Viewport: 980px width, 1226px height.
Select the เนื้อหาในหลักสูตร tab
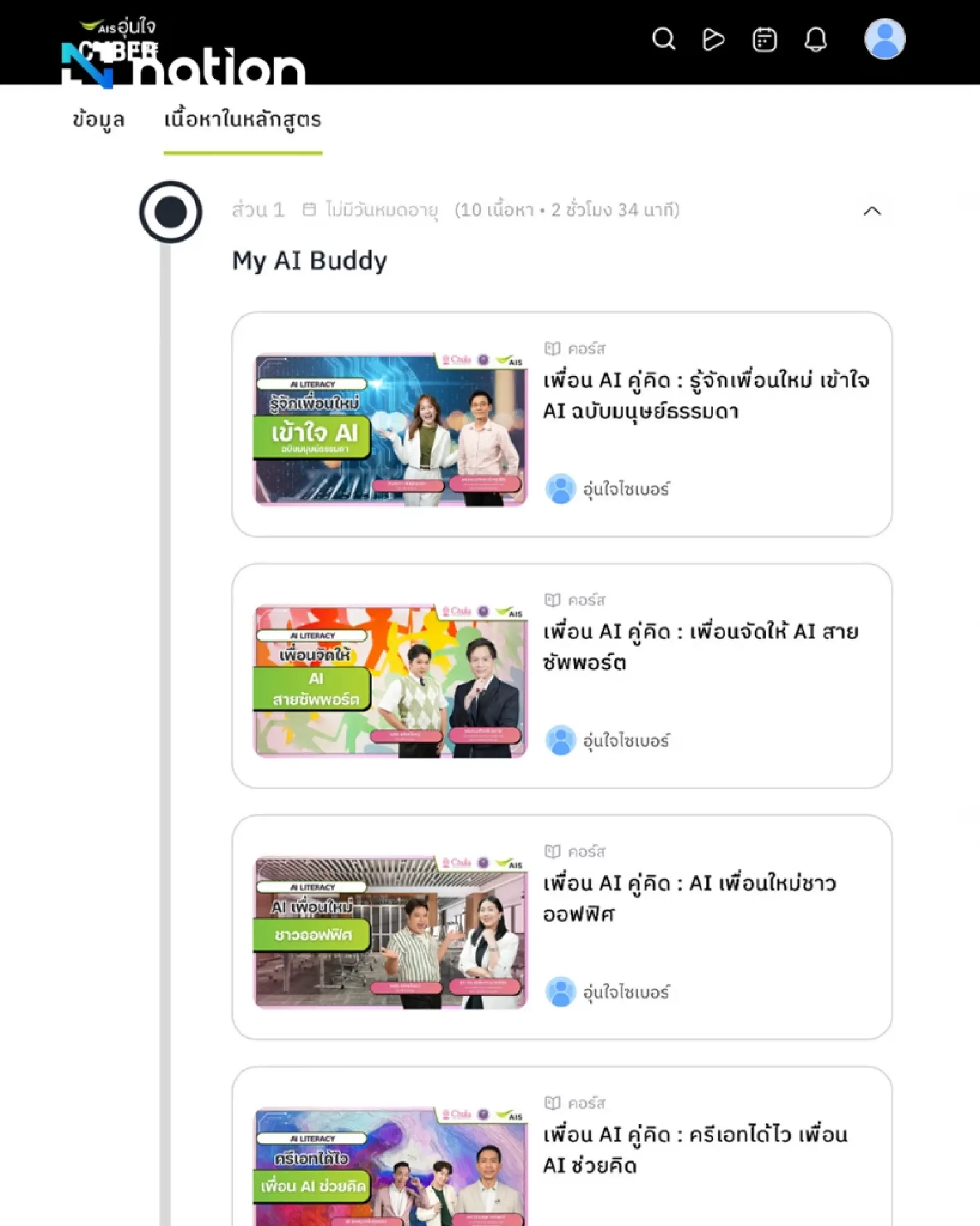243,120
